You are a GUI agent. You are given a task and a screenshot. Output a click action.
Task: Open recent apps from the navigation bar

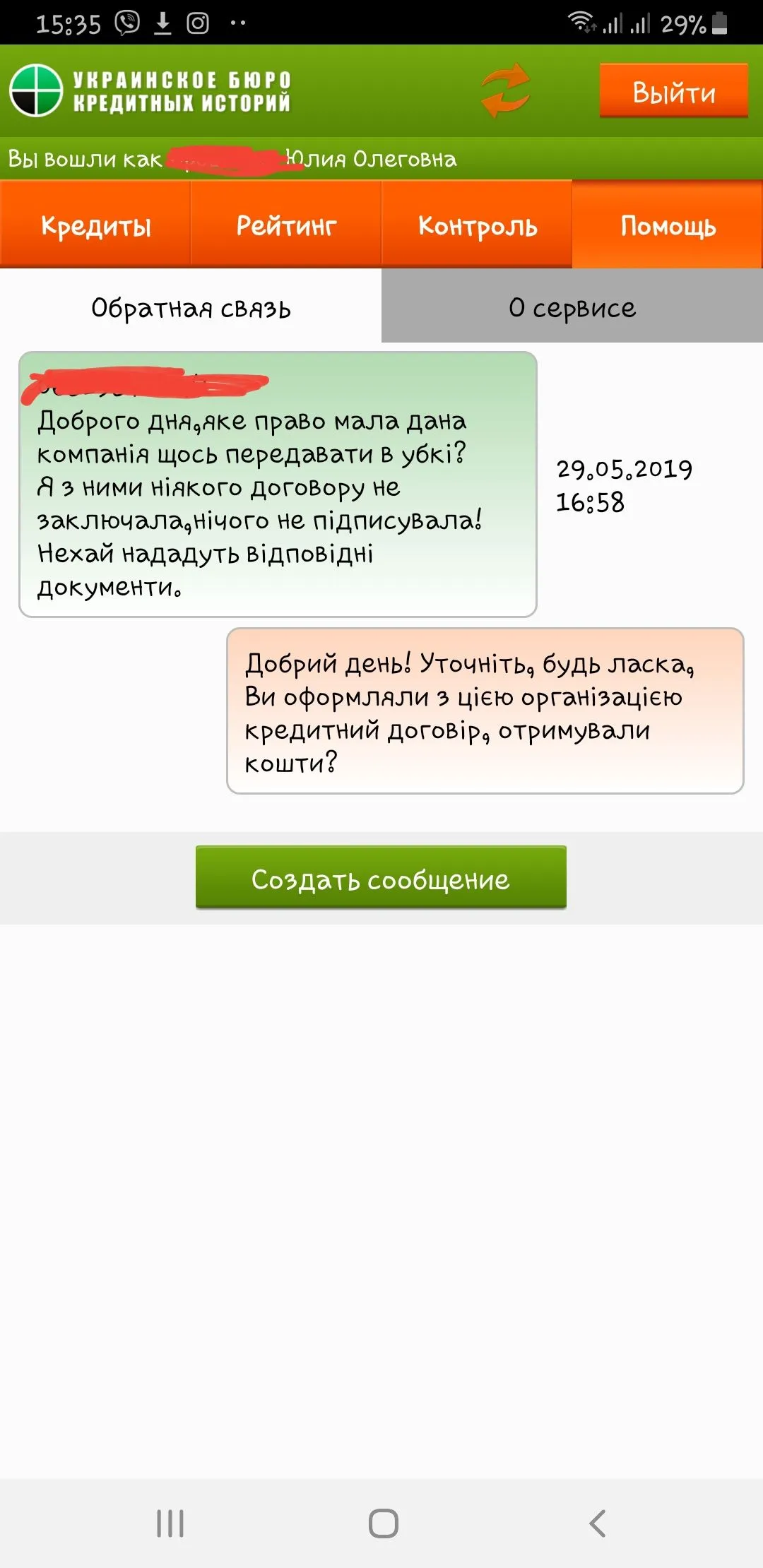(170, 1524)
